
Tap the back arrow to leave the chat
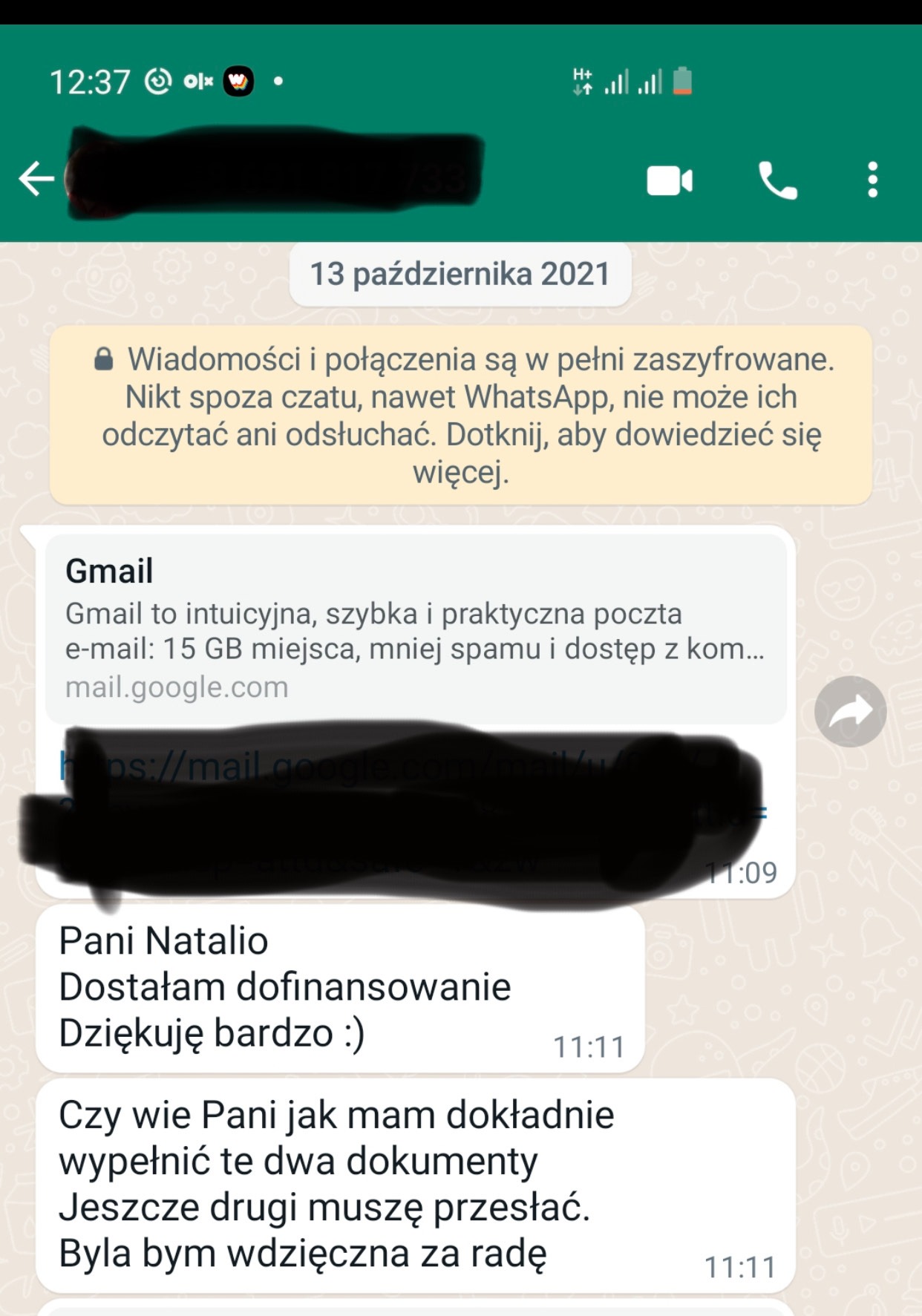coord(36,180)
